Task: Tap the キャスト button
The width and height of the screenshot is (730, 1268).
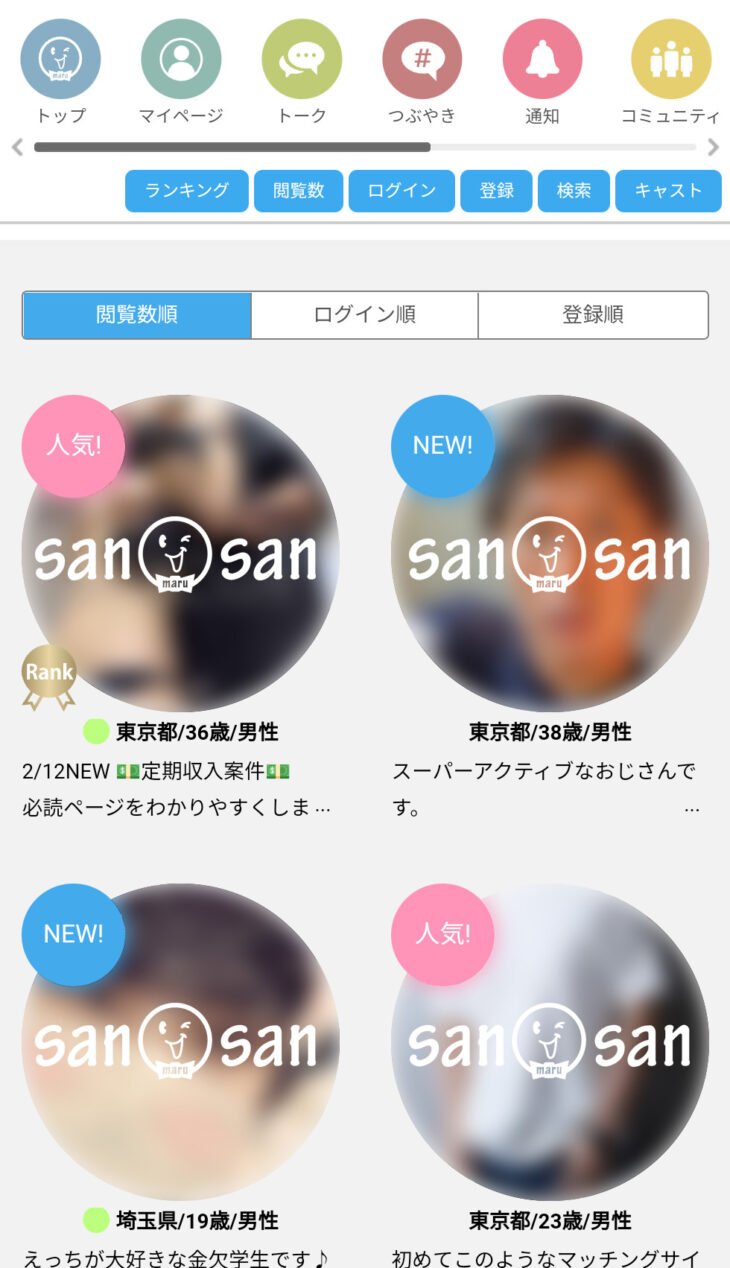Action: click(x=668, y=191)
